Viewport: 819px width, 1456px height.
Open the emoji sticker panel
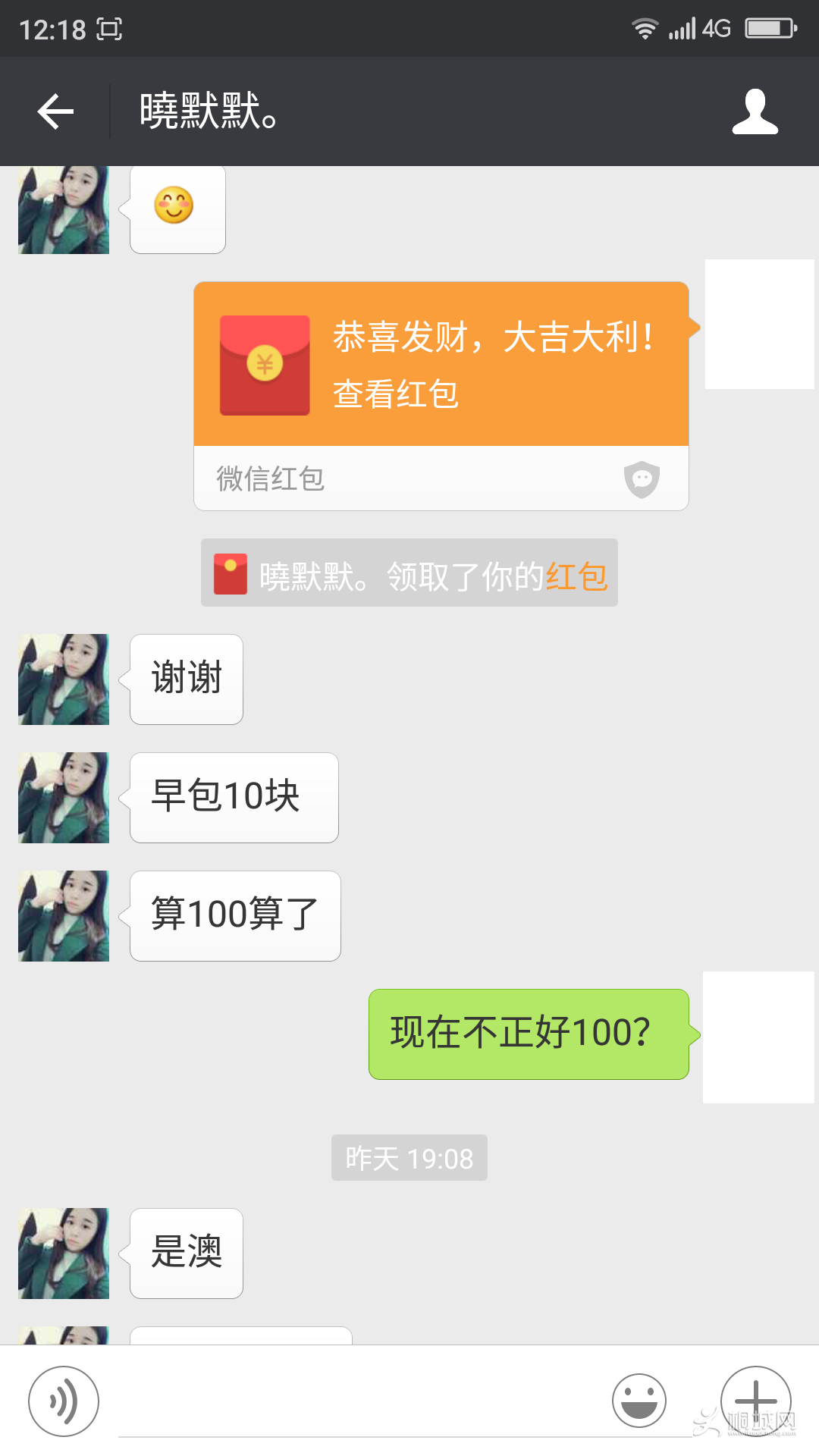pyautogui.click(x=639, y=1401)
